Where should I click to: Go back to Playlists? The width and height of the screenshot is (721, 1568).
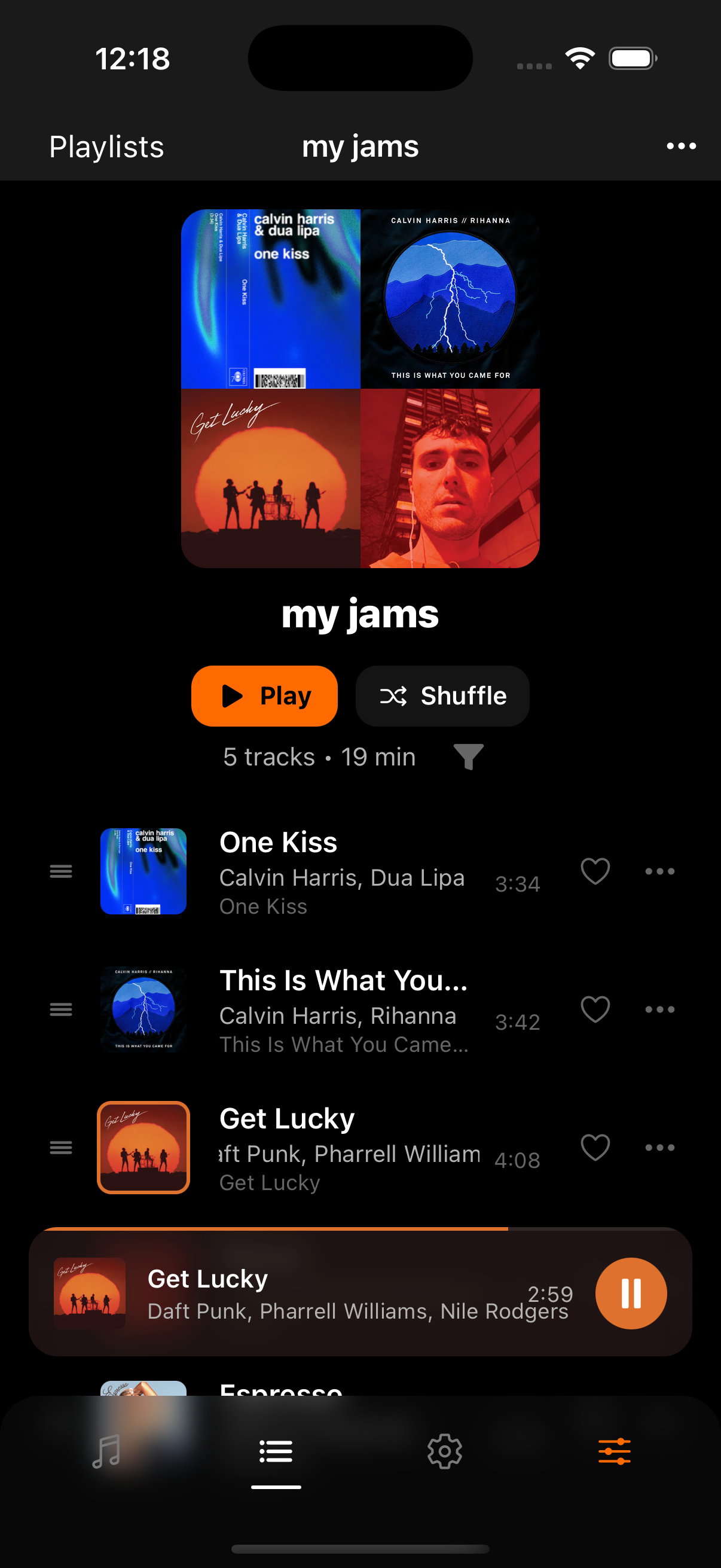[106, 146]
